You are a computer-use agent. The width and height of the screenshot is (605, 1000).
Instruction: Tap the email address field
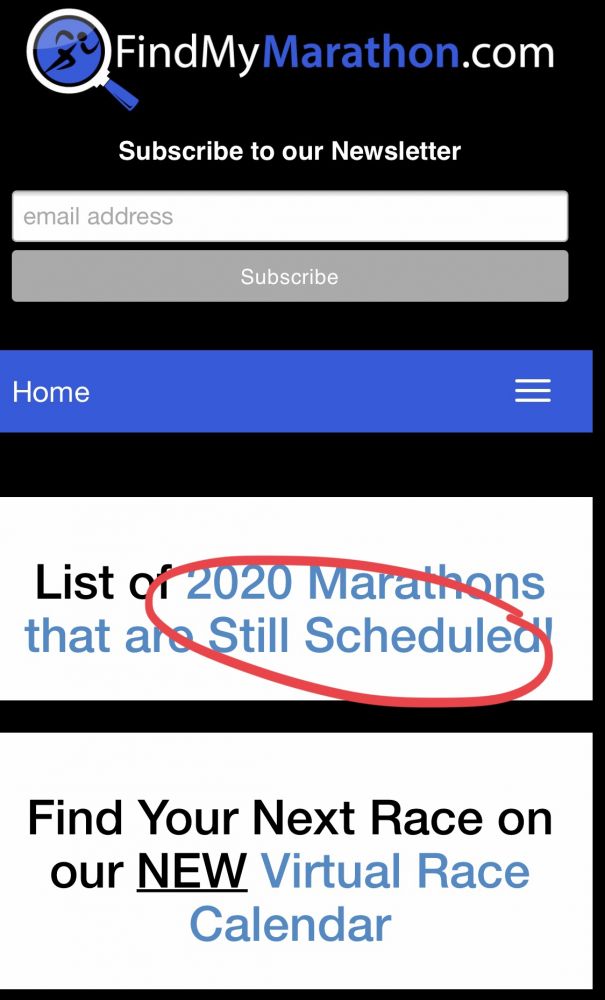289,216
